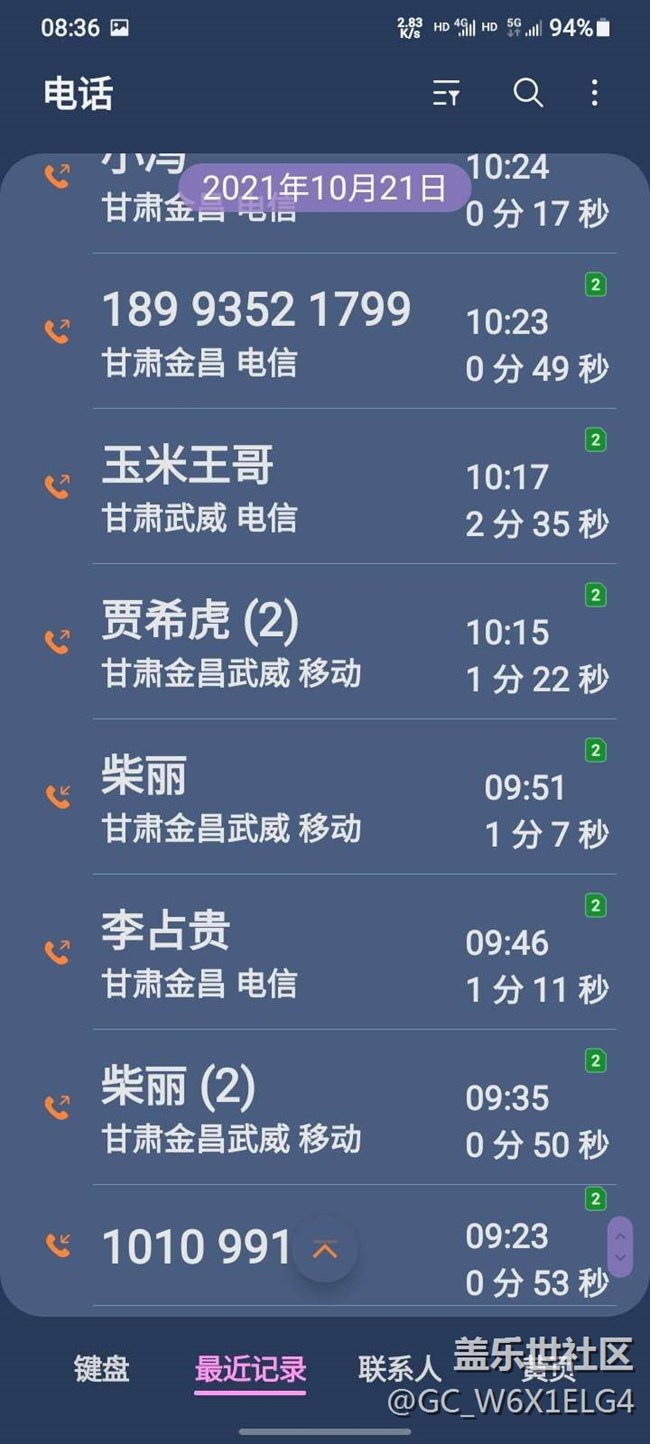
Task: Open the call log filter icon
Action: click(446, 94)
